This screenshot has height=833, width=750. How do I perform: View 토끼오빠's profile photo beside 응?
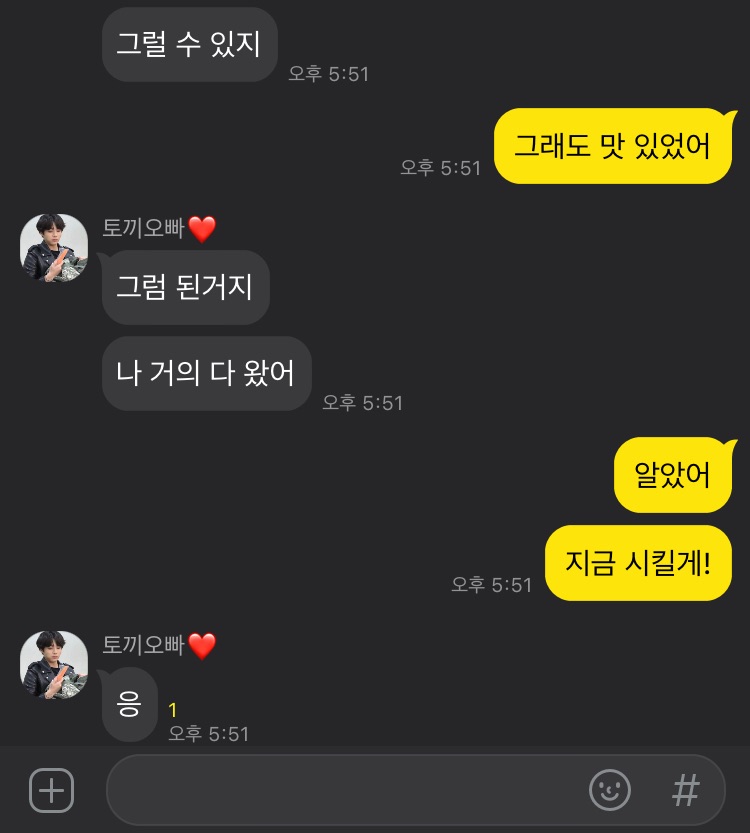(x=54, y=664)
